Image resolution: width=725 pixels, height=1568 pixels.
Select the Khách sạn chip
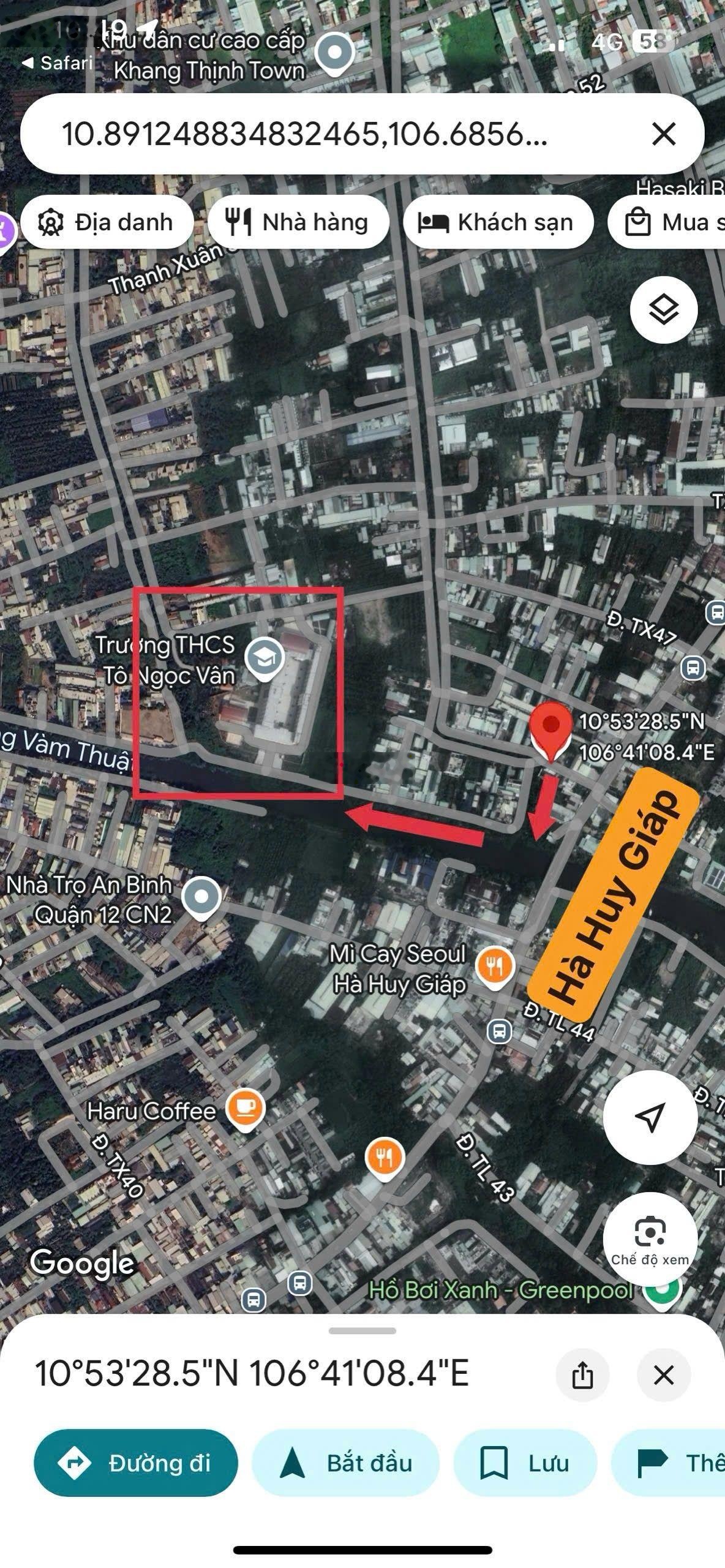pos(498,222)
